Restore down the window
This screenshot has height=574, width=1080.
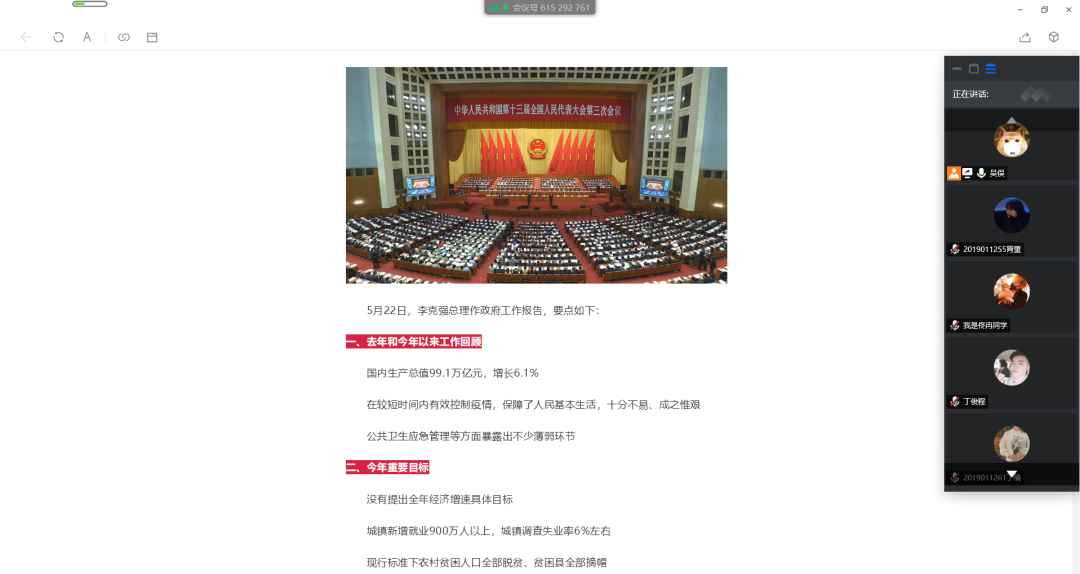click(1044, 9)
